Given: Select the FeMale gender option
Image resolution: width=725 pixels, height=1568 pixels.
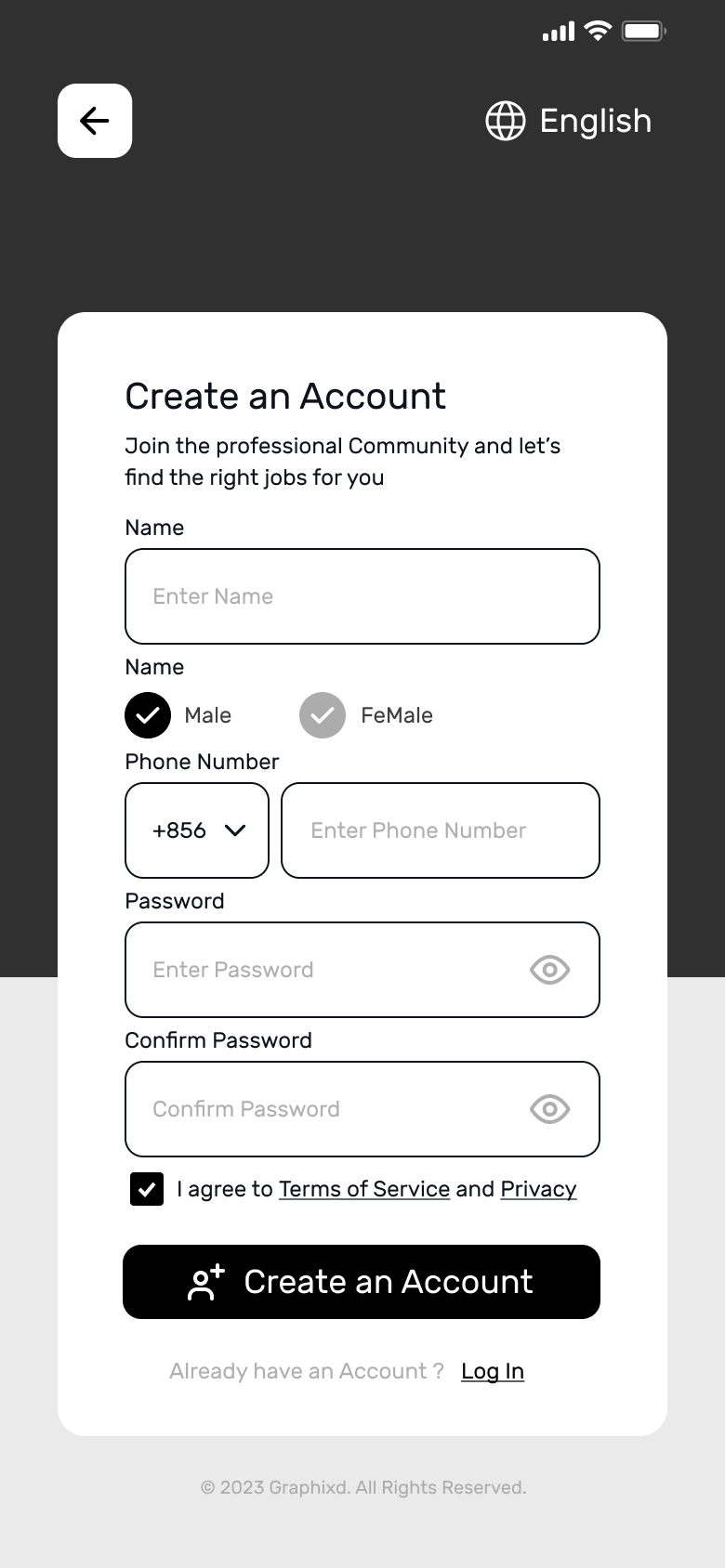Looking at the screenshot, I should tap(322, 715).
